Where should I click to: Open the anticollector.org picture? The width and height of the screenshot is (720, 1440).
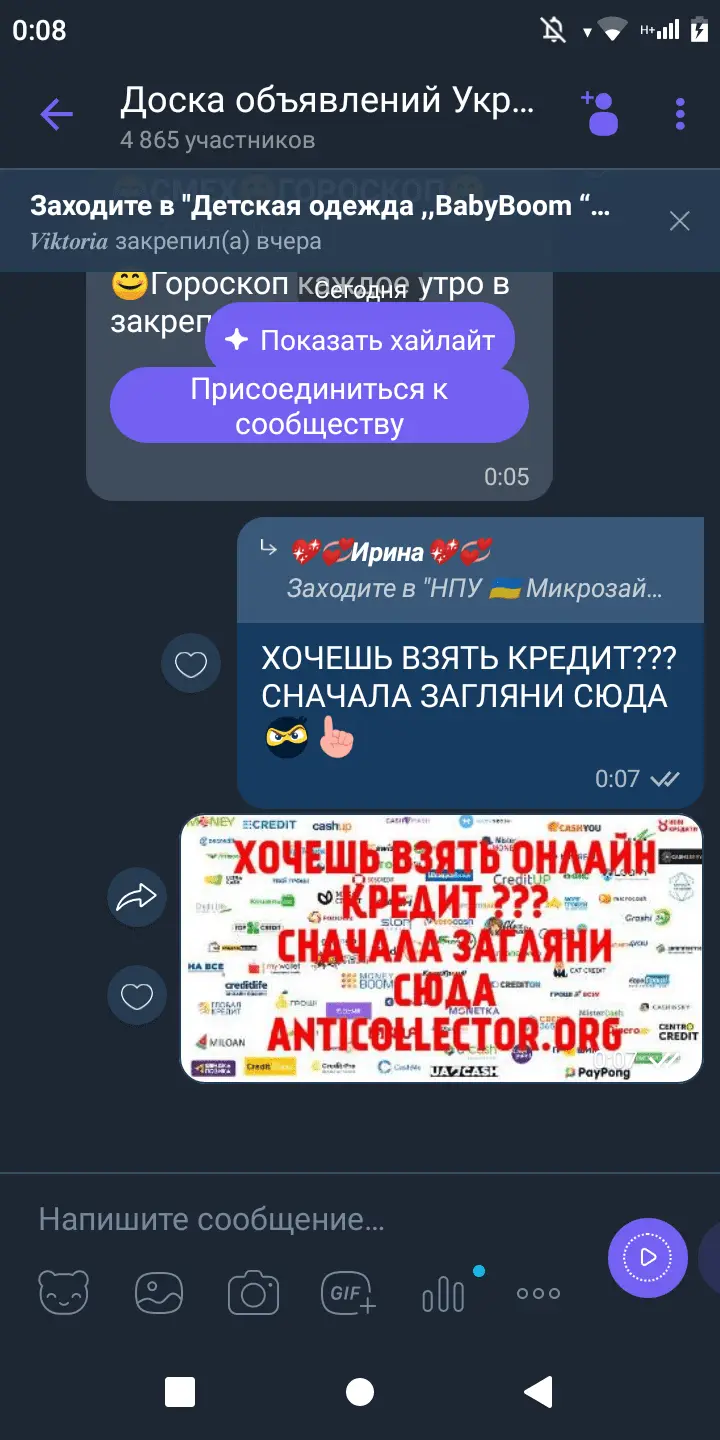tap(441, 948)
